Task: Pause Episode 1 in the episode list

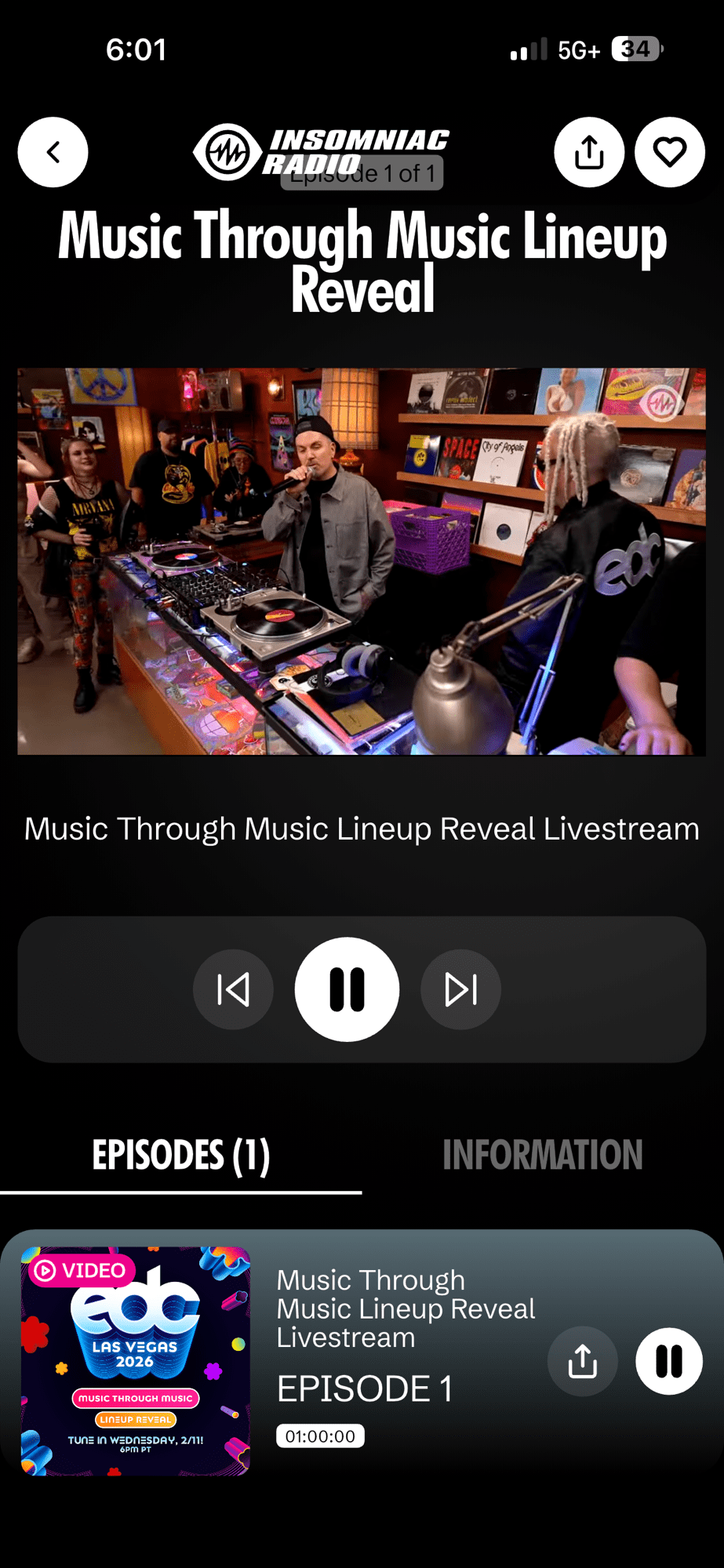Action: (x=668, y=1362)
